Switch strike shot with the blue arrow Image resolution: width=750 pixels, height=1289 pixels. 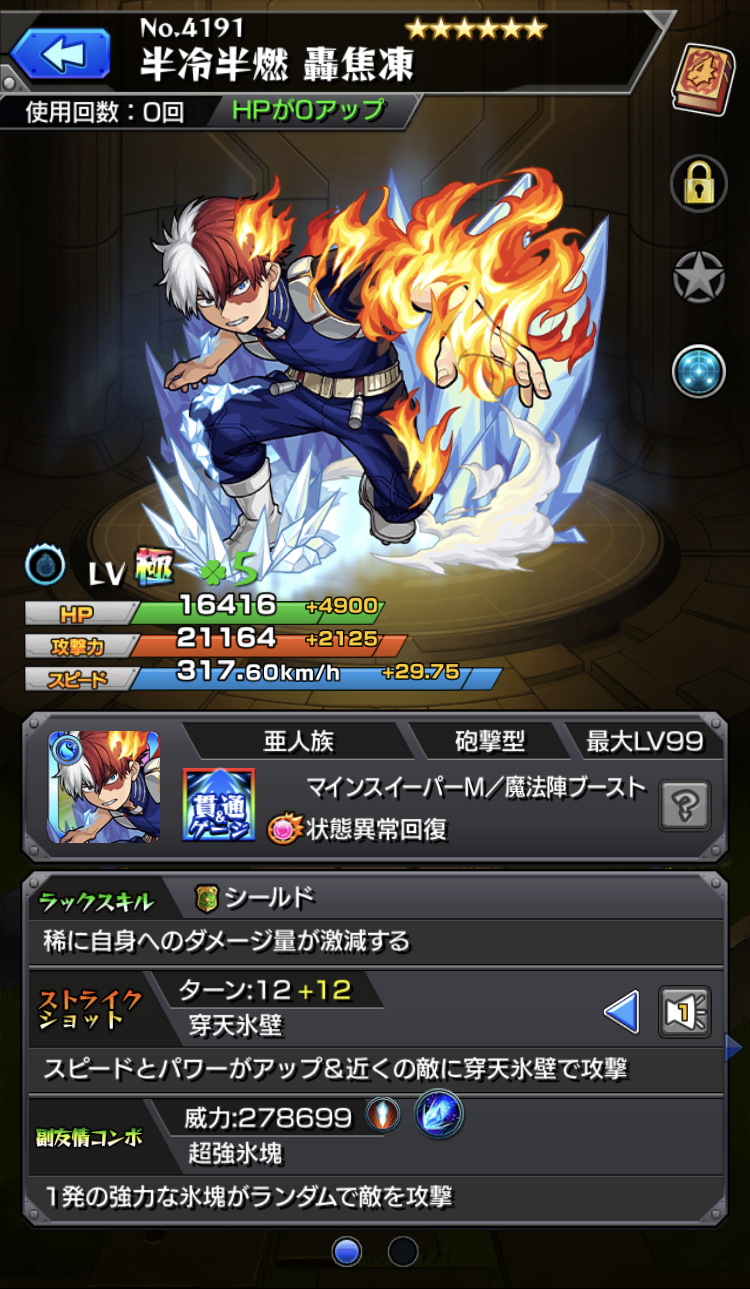622,1012
